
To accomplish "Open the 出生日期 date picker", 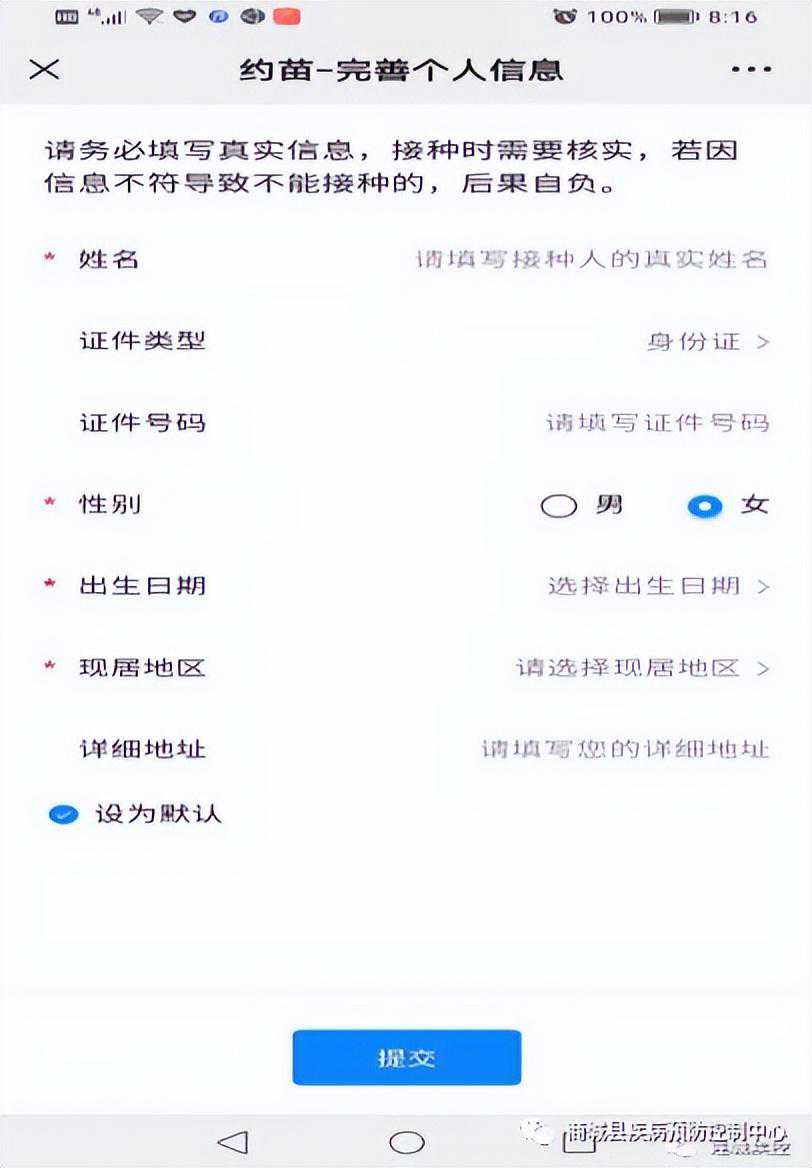I will pos(657,586).
